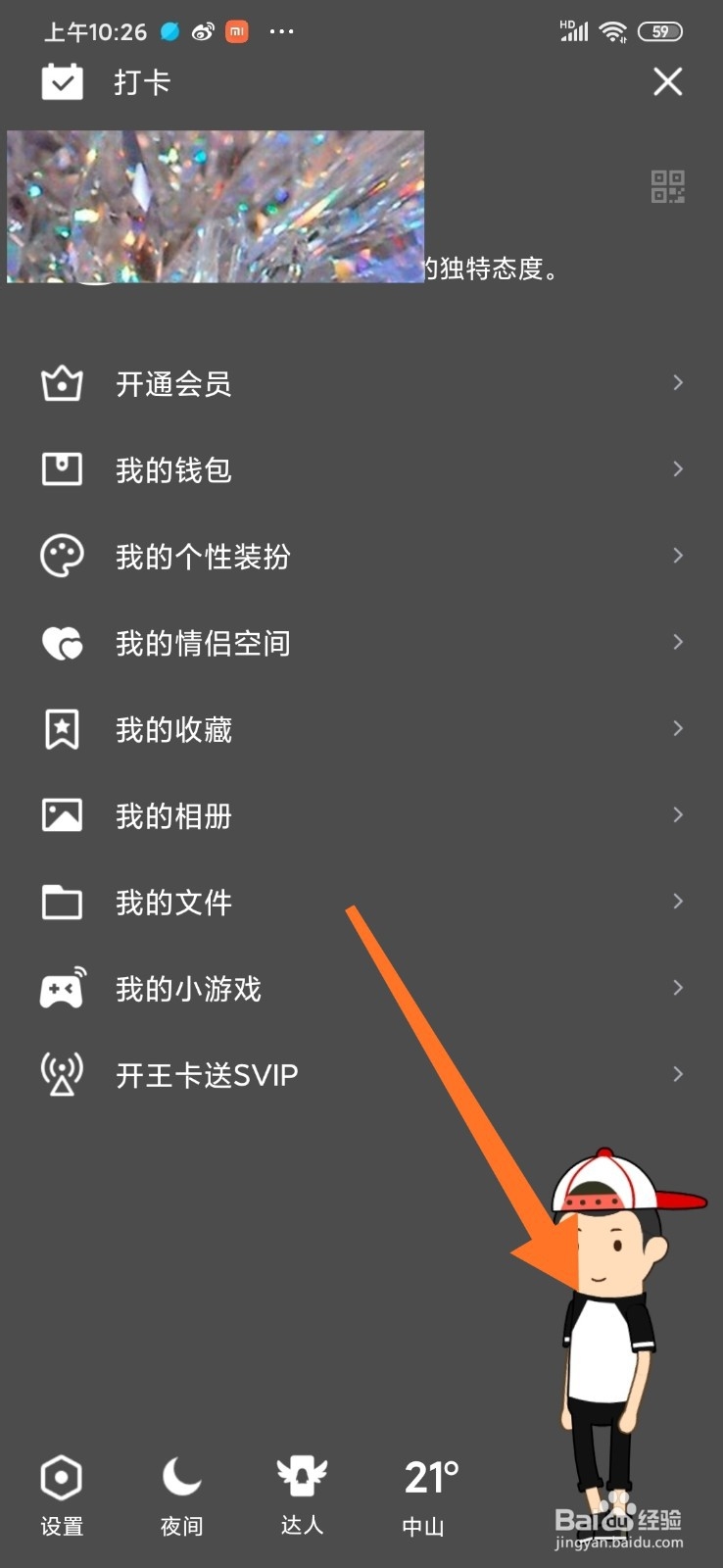Viewport: 723px width, 1568px height.
Task: Open 开王卡送SVIP promotion
Action: (x=205, y=1074)
